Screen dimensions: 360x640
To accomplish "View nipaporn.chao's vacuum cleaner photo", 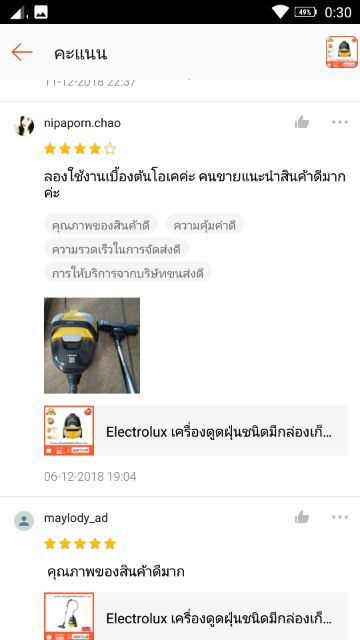I will [x=92, y=345].
